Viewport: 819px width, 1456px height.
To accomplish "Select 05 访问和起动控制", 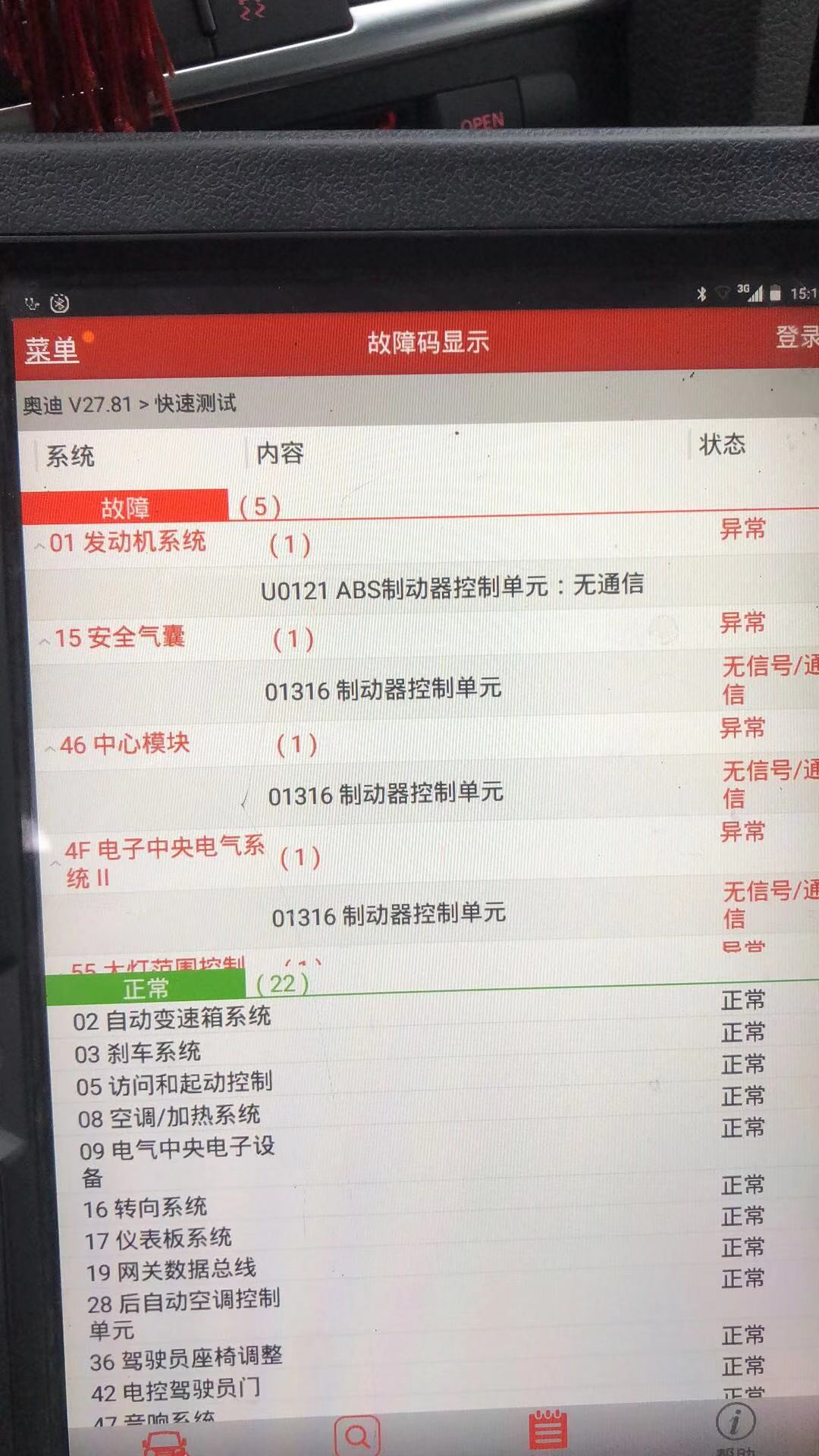I will [174, 1084].
